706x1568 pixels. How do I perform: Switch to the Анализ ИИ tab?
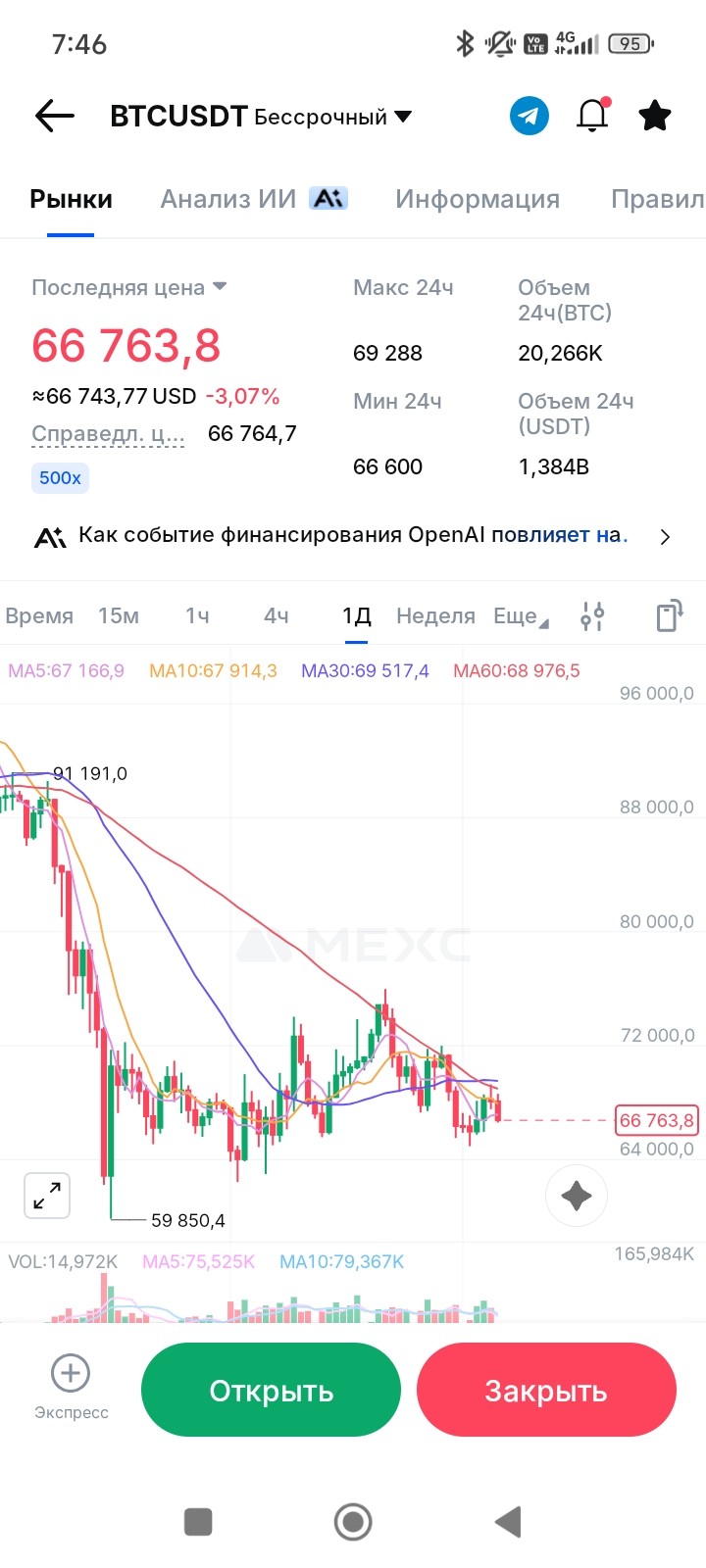coord(253,199)
